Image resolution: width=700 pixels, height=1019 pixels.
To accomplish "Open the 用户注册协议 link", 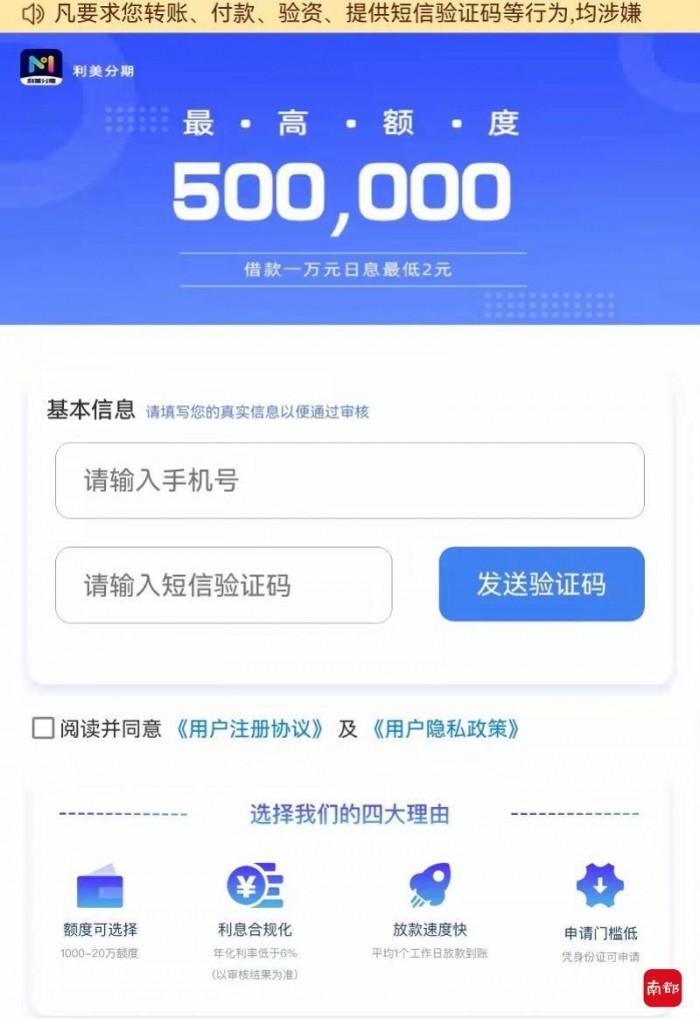I will tap(250, 729).
